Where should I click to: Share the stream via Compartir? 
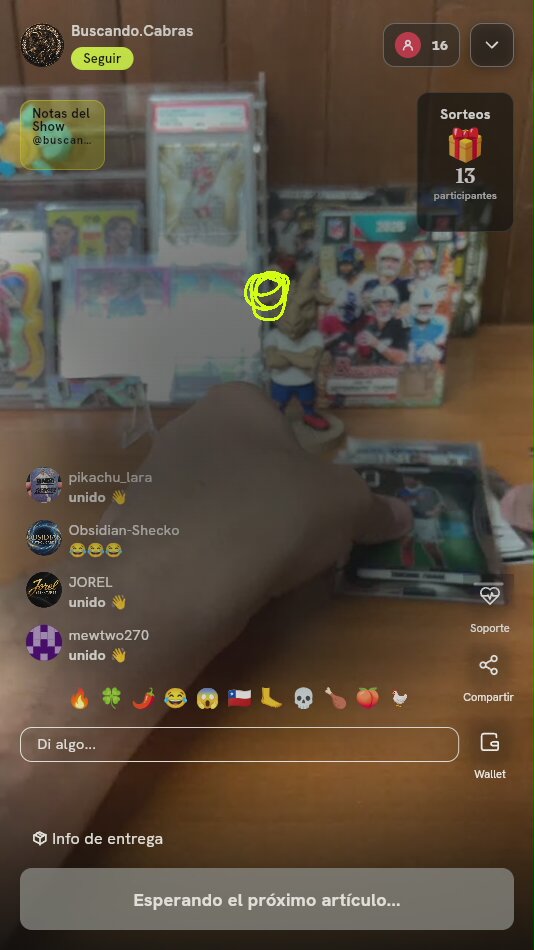[x=489, y=678]
